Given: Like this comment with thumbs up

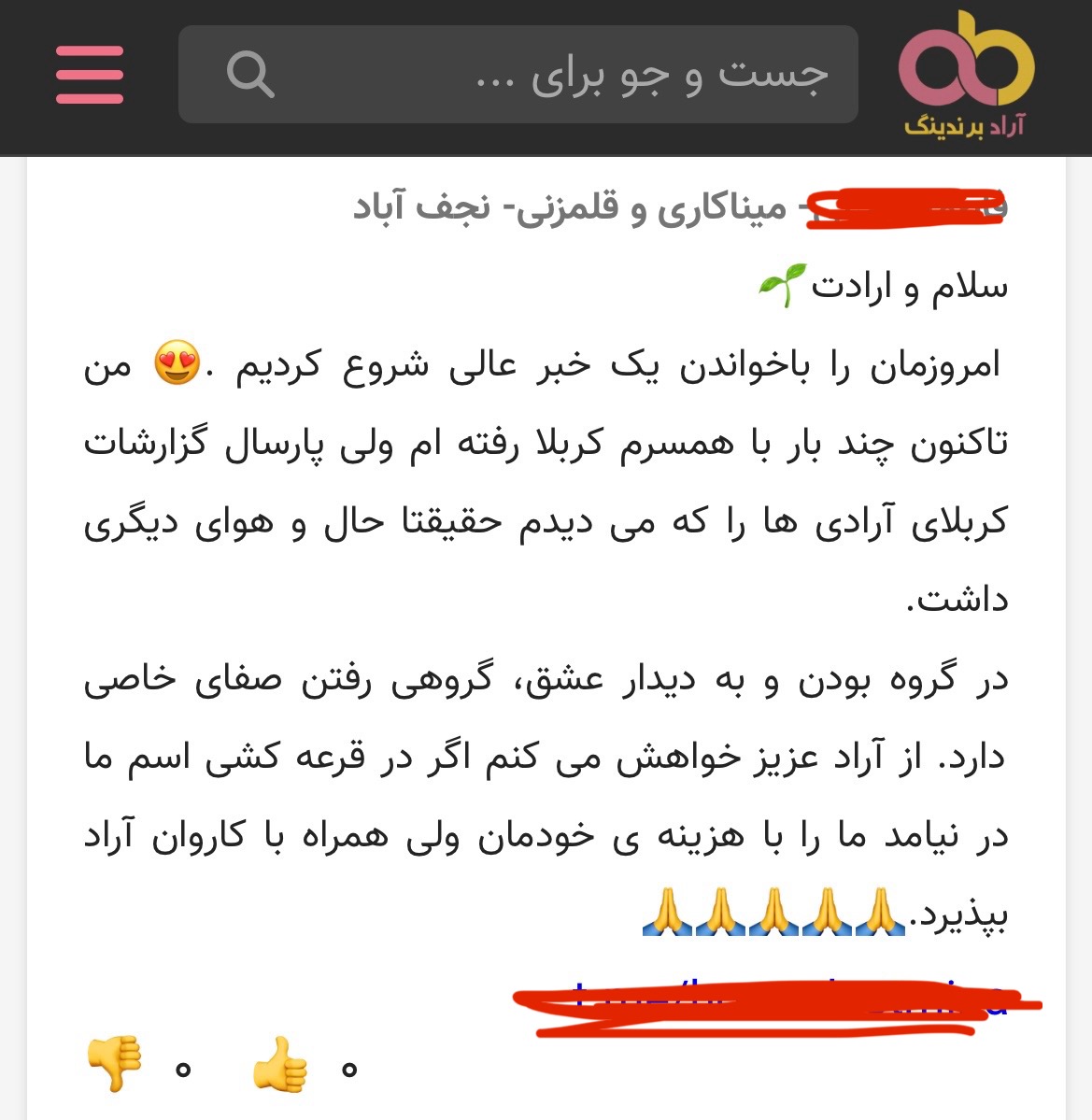Looking at the screenshot, I should point(280,1064).
